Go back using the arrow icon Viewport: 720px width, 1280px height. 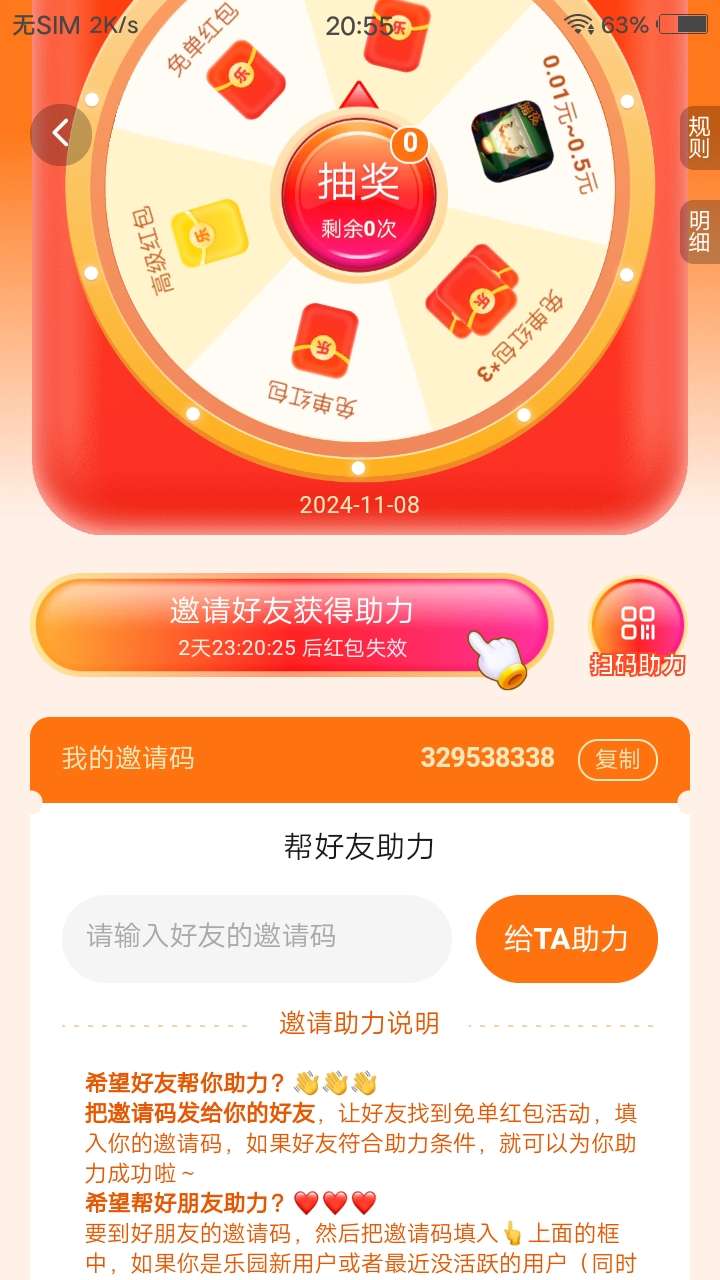(61, 134)
